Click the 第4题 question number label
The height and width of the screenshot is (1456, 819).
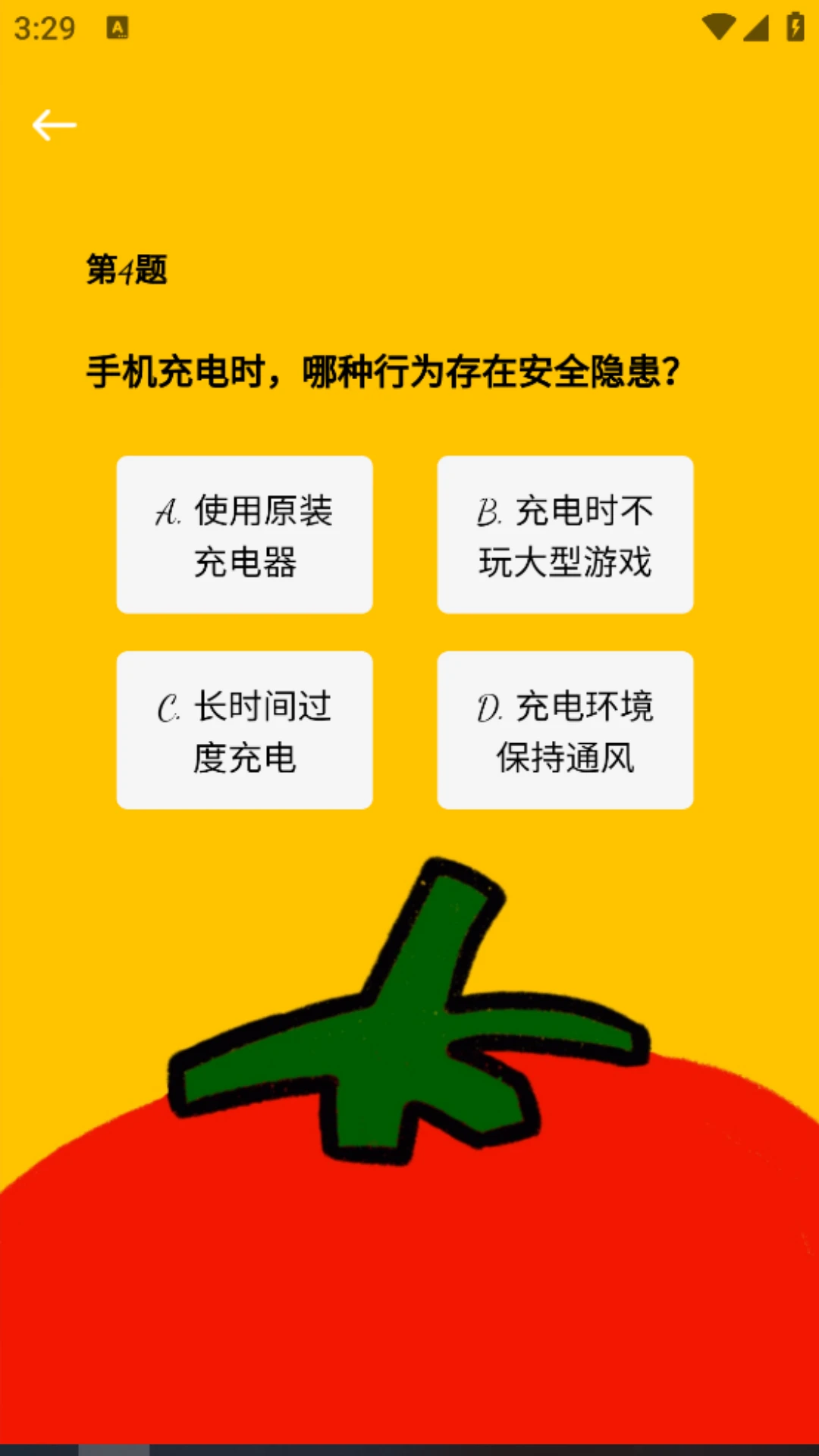128,271
